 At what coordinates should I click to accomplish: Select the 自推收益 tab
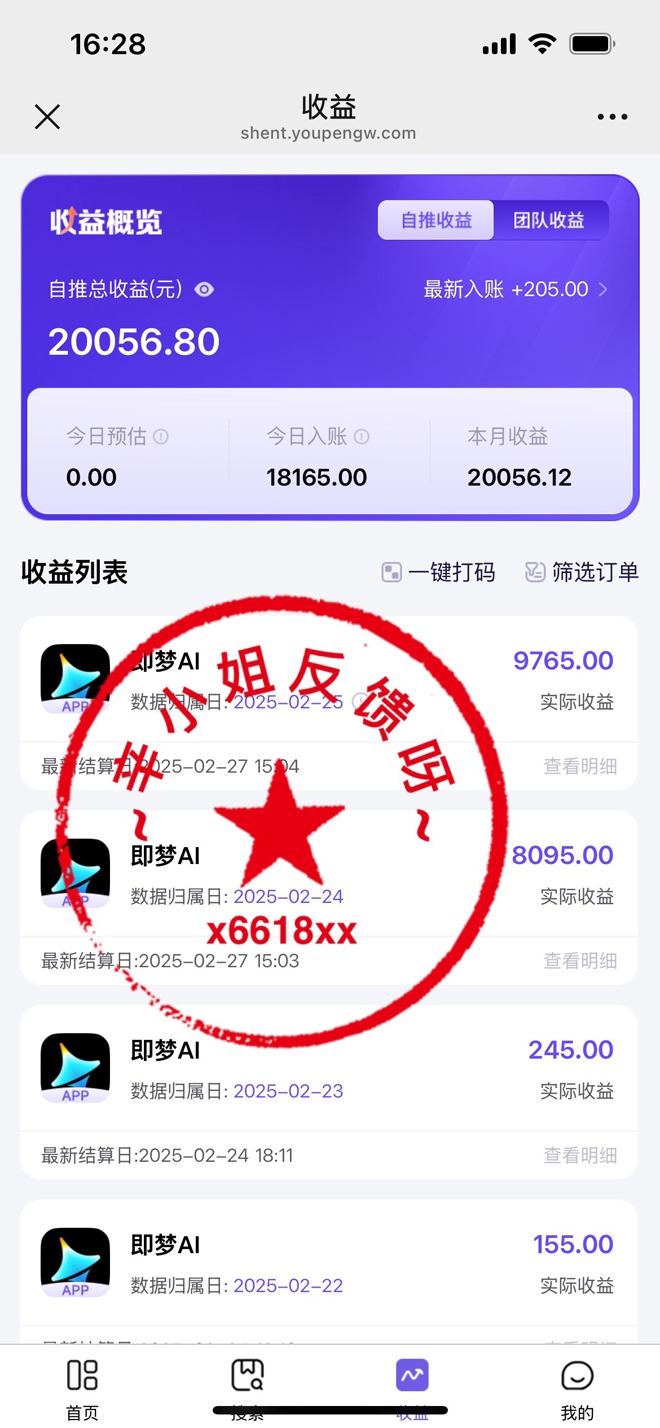click(436, 221)
